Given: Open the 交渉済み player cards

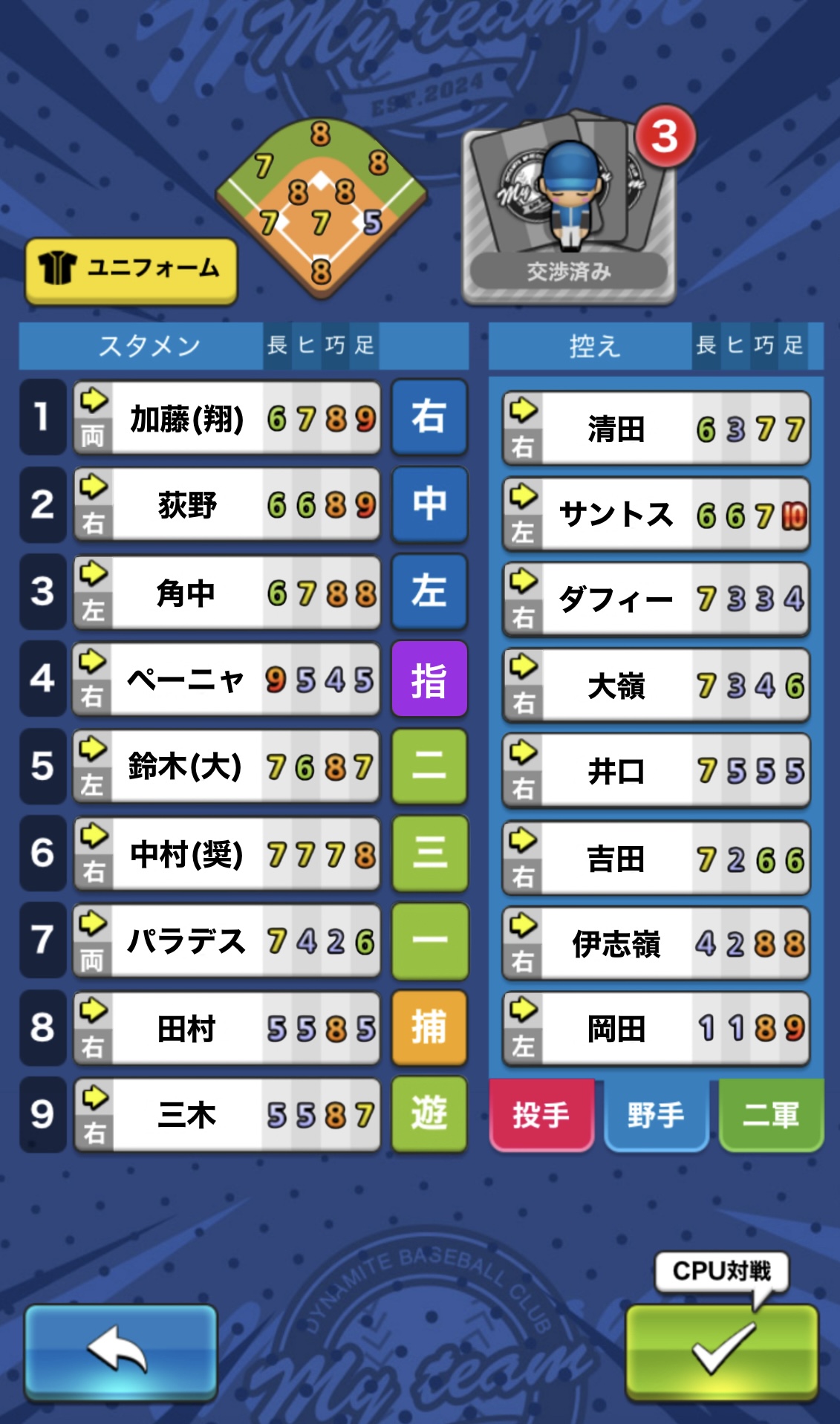Looking at the screenshot, I should [568, 209].
